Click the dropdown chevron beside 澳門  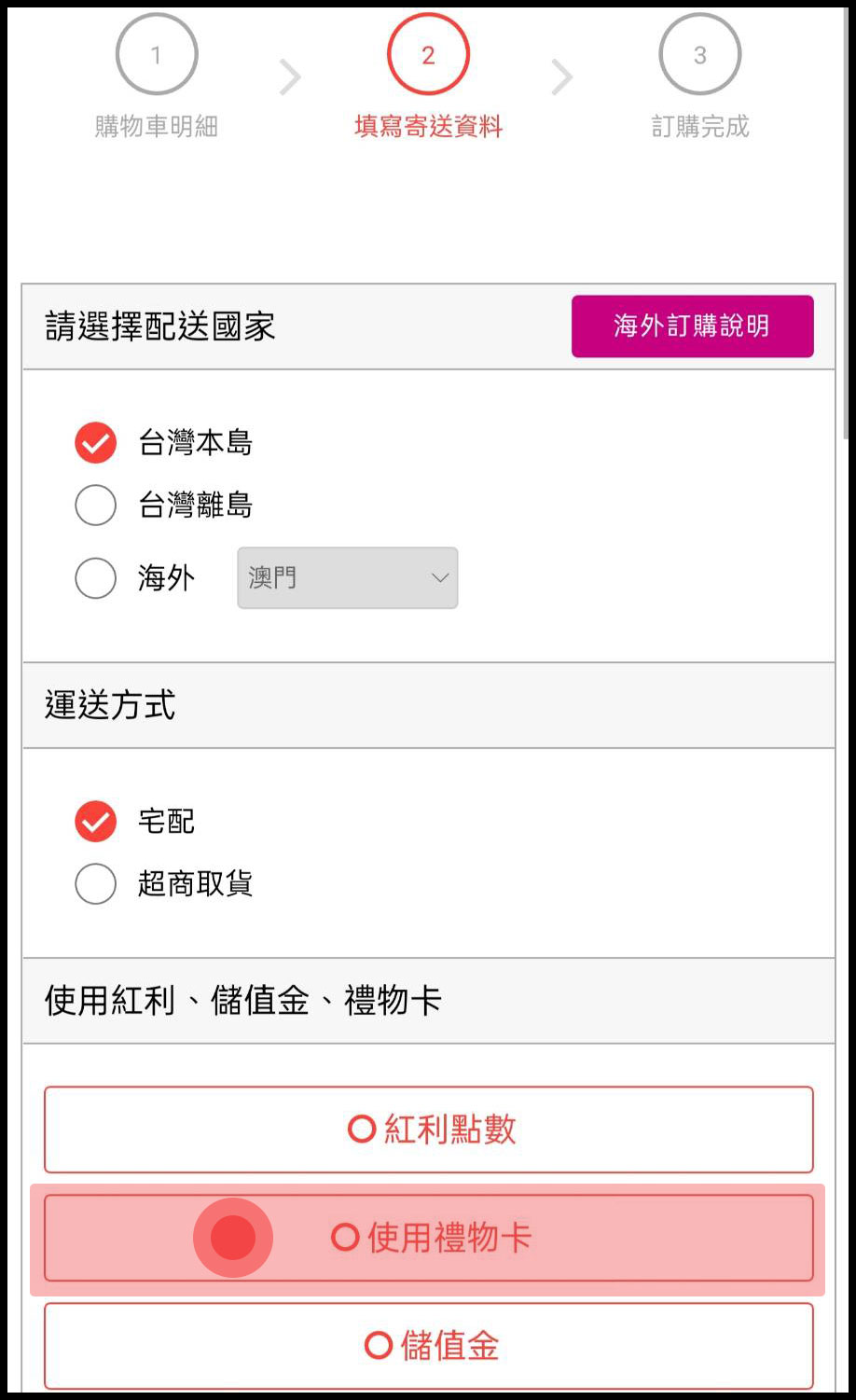pos(439,578)
